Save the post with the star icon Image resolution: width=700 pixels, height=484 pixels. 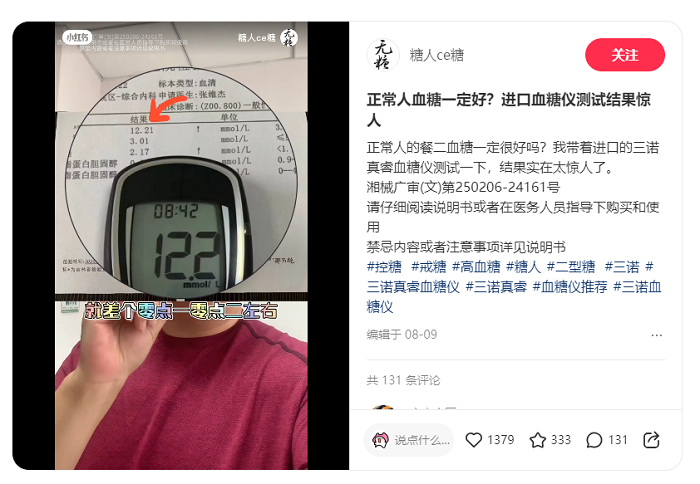pos(538,440)
